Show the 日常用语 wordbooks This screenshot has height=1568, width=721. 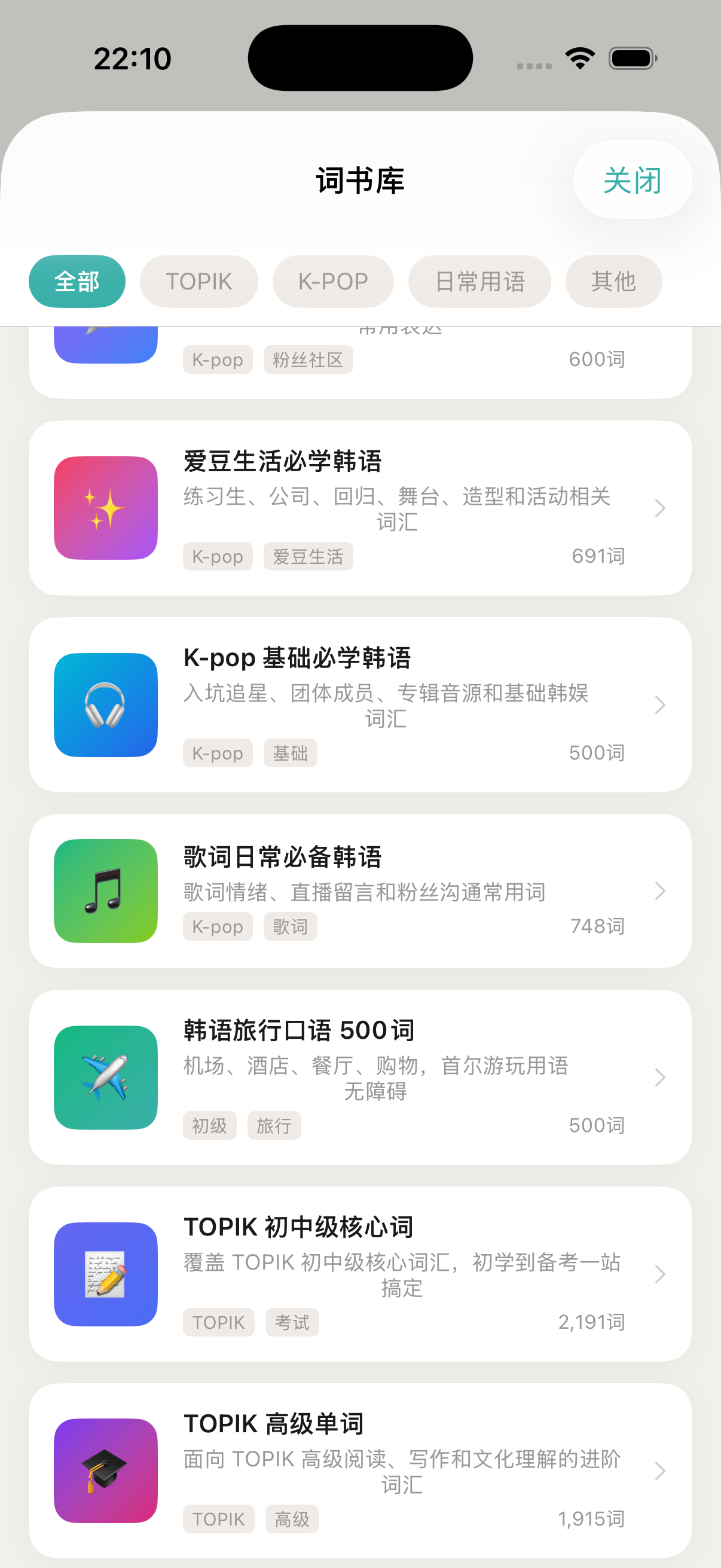[x=479, y=281]
